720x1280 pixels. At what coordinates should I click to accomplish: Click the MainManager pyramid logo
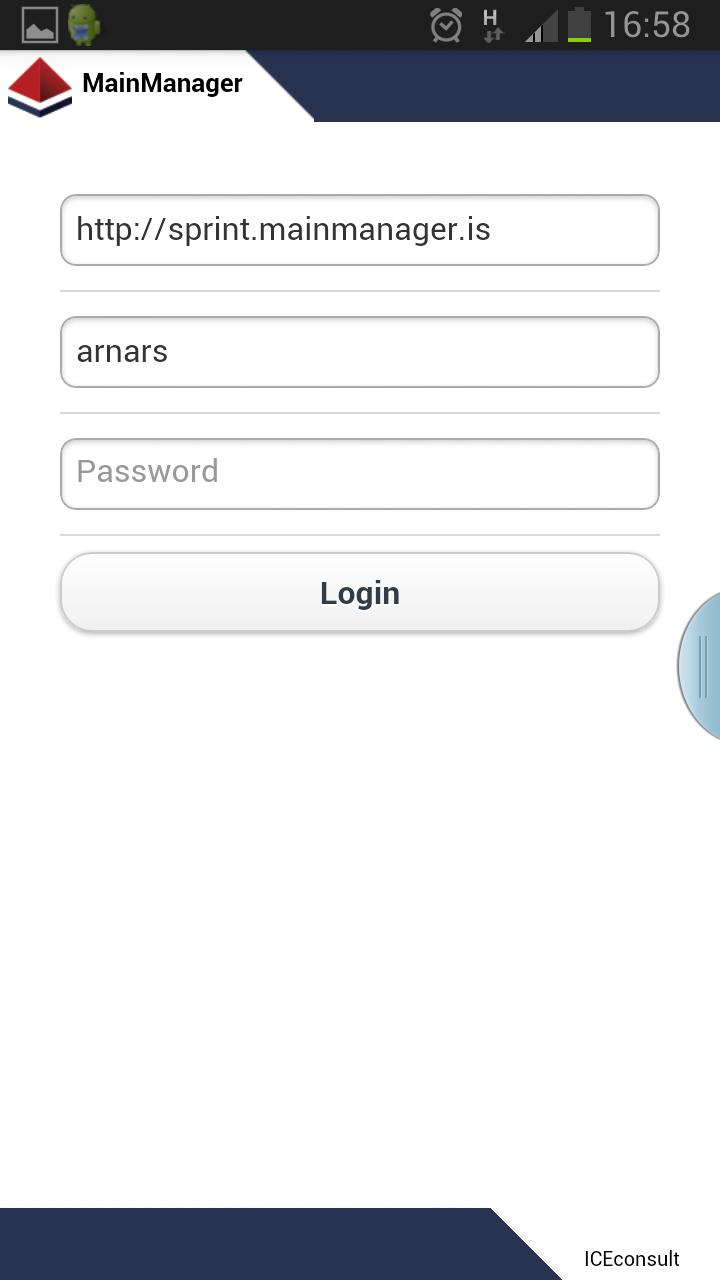(x=39, y=86)
